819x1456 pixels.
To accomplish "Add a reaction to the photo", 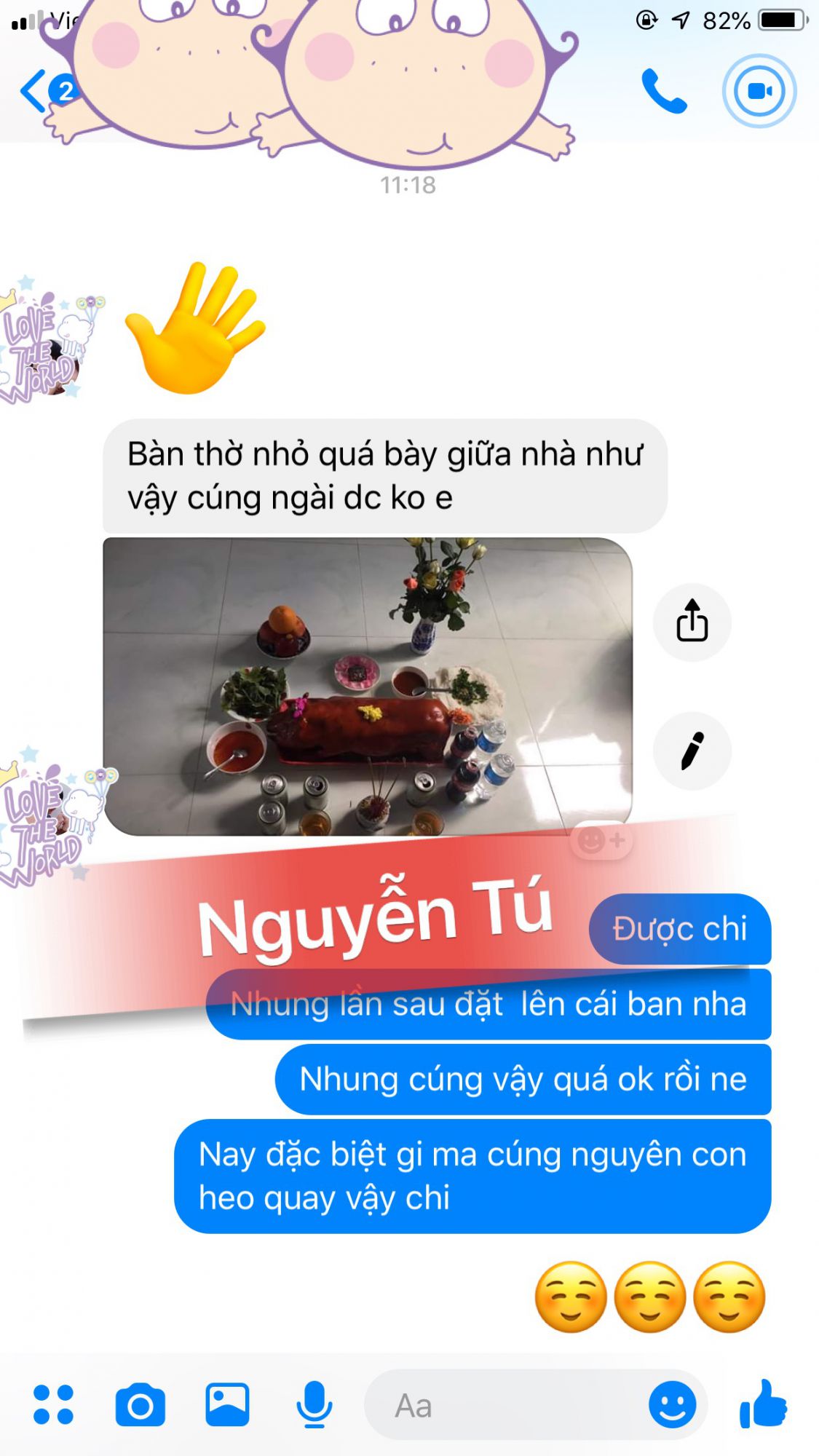I will (601, 841).
